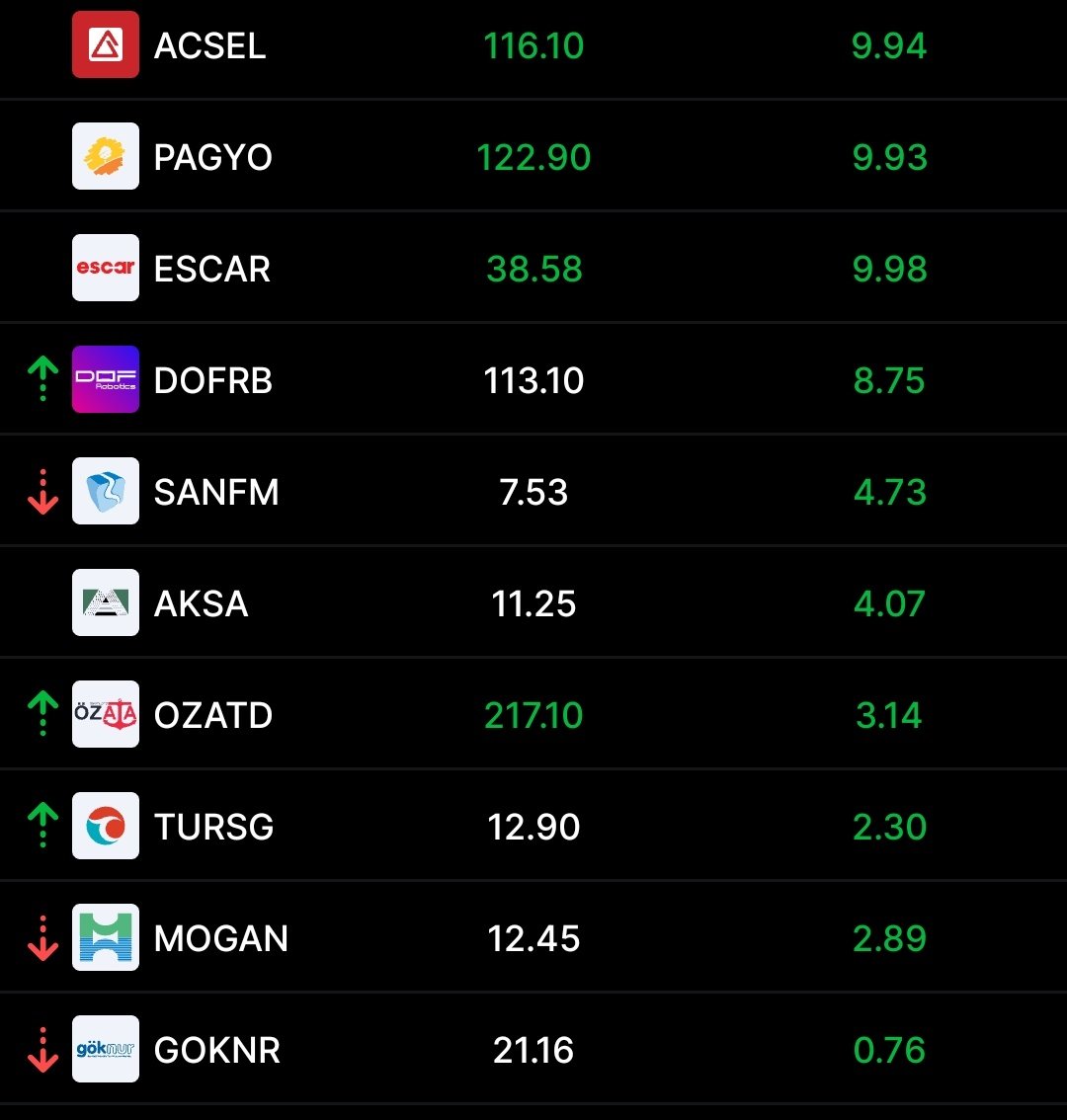Open the OZATD stock row
Image resolution: width=1067 pixels, height=1120 pixels.
212,716
